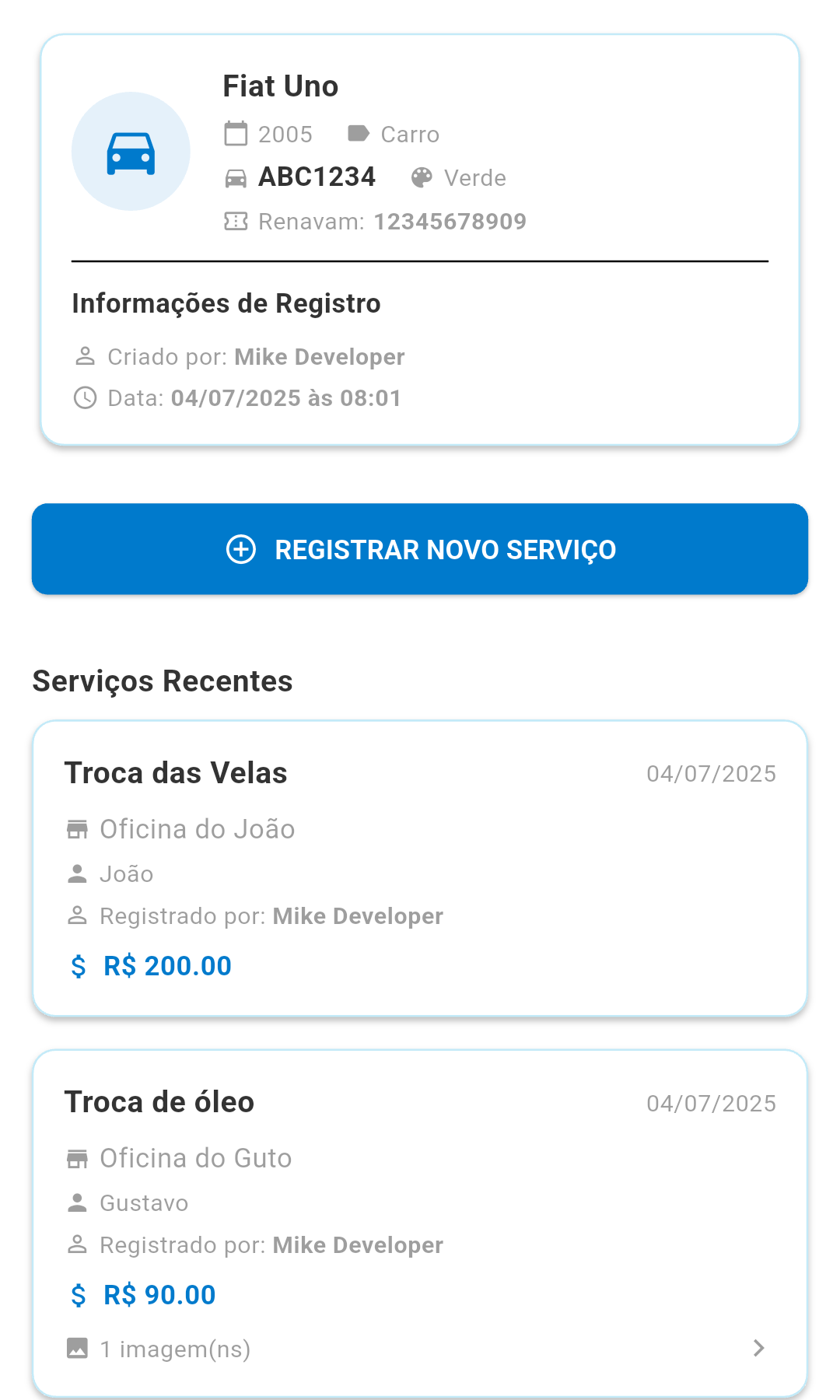Click the Mike Developer name under Registro

(x=319, y=356)
